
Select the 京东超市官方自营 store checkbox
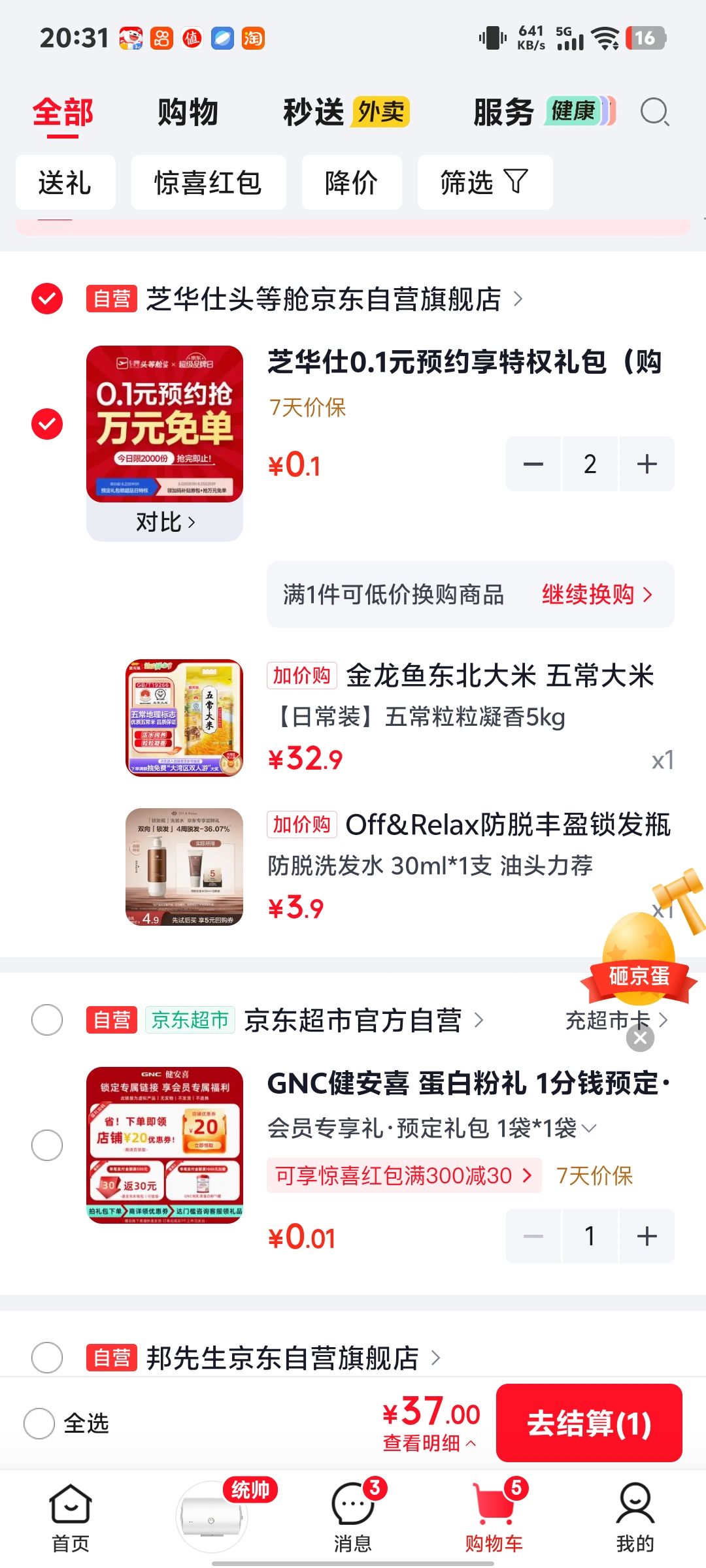[47, 1020]
